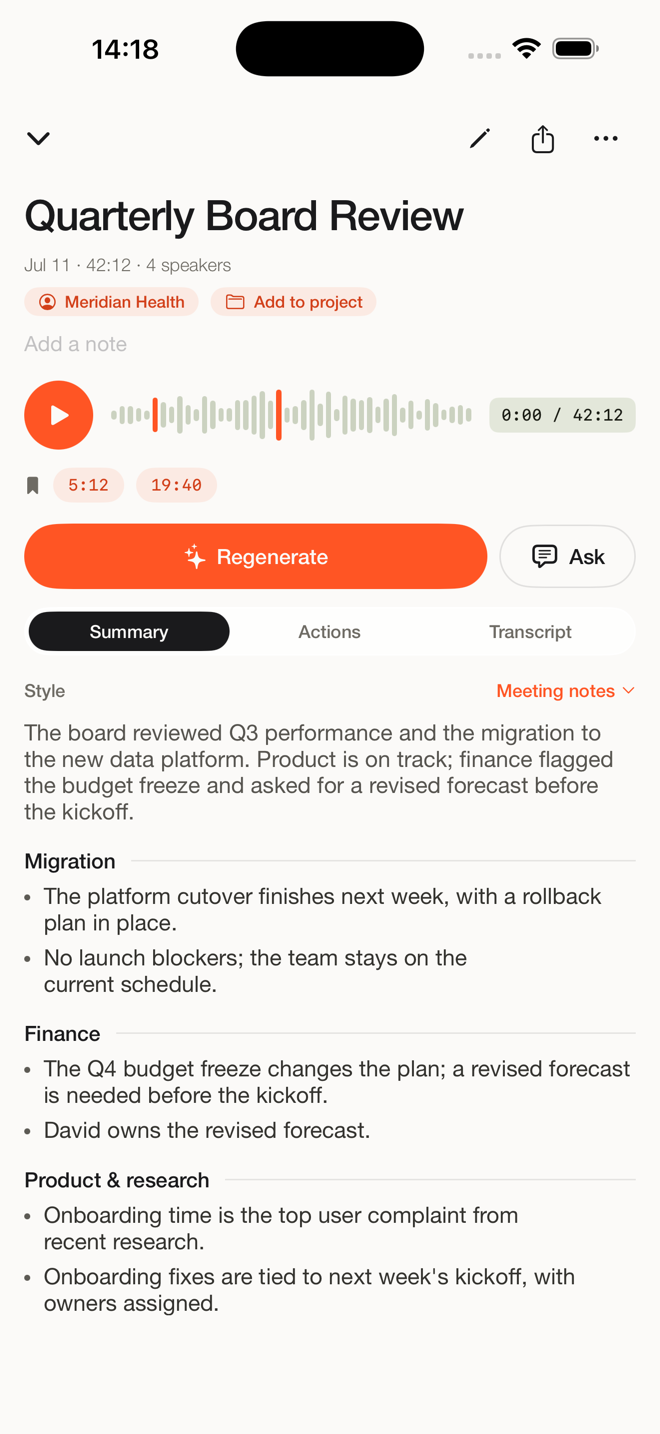The height and width of the screenshot is (1434, 660).
Task: Open the Ask chat button
Action: click(568, 556)
